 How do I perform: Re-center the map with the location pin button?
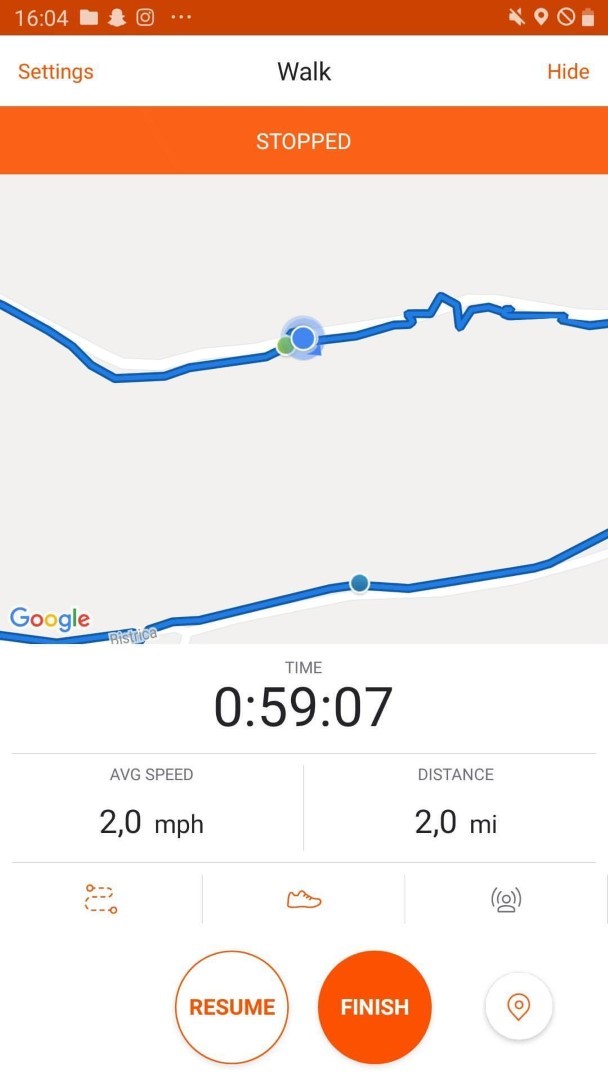(518, 1007)
